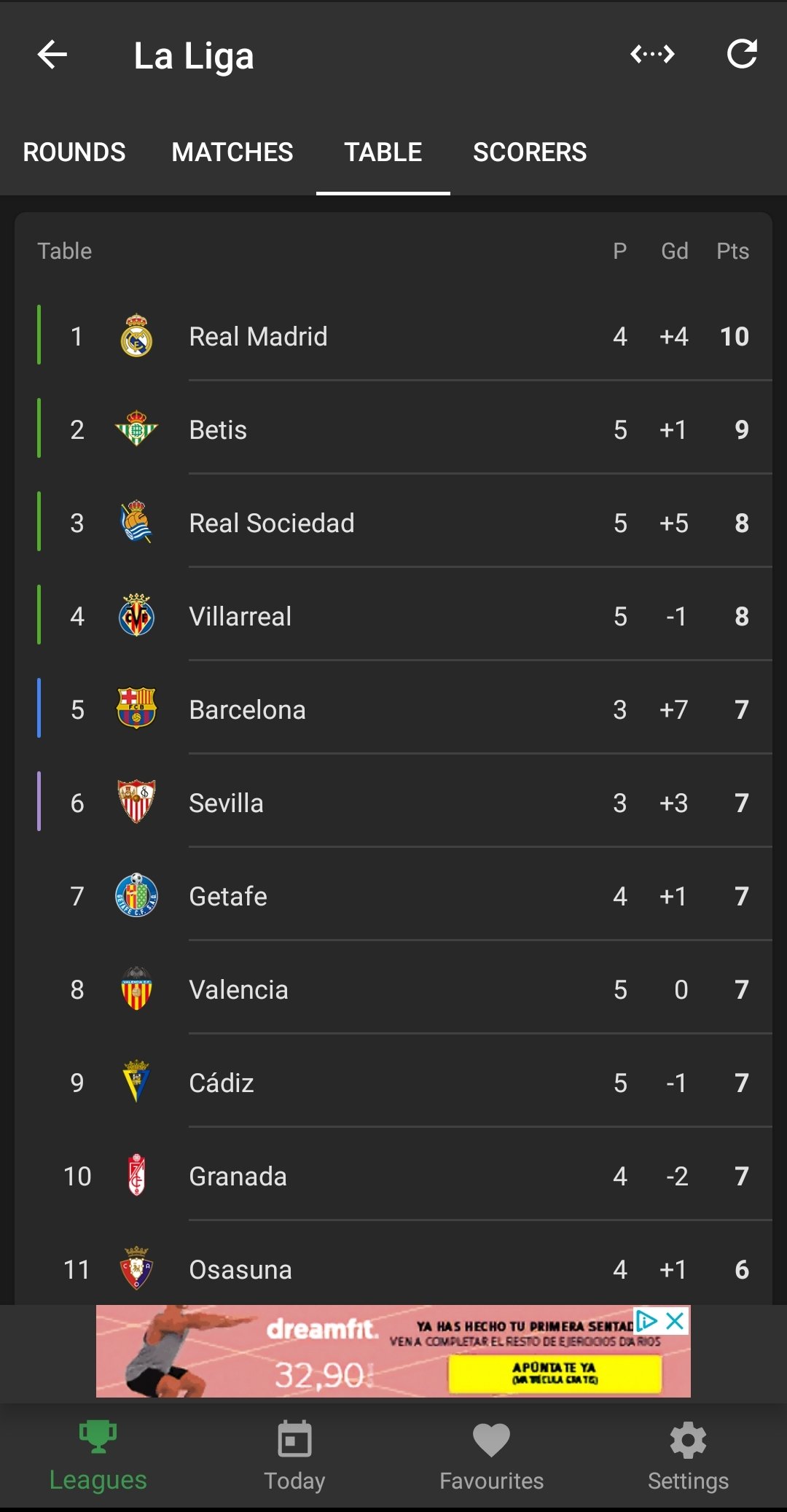The height and width of the screenshot is (1512, 787).
Task: Open the Real Madrid row
Action: pyautogui.click(x=393, y=336)
